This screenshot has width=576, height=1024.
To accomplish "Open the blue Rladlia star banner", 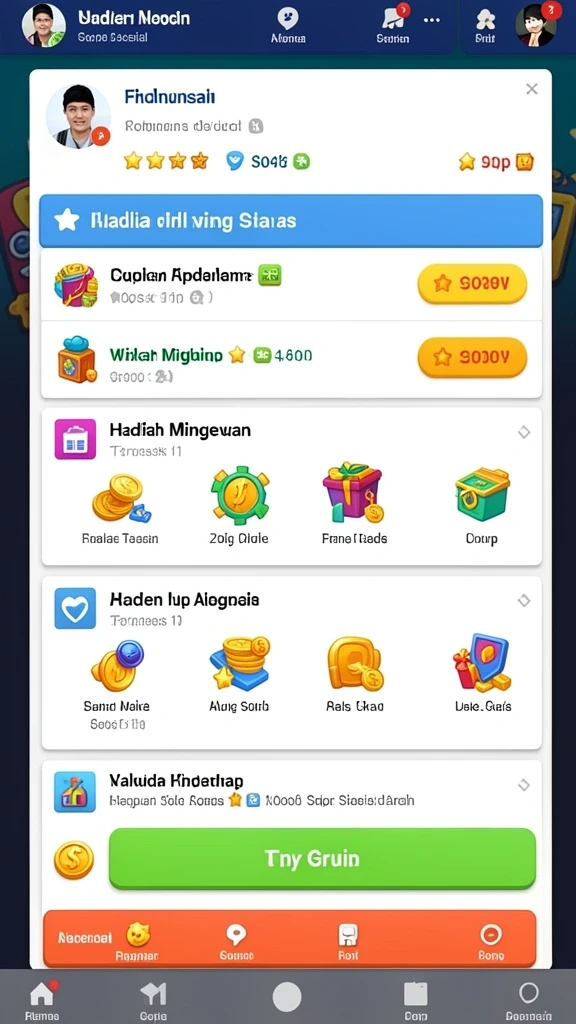I will [x=291, y=221].
